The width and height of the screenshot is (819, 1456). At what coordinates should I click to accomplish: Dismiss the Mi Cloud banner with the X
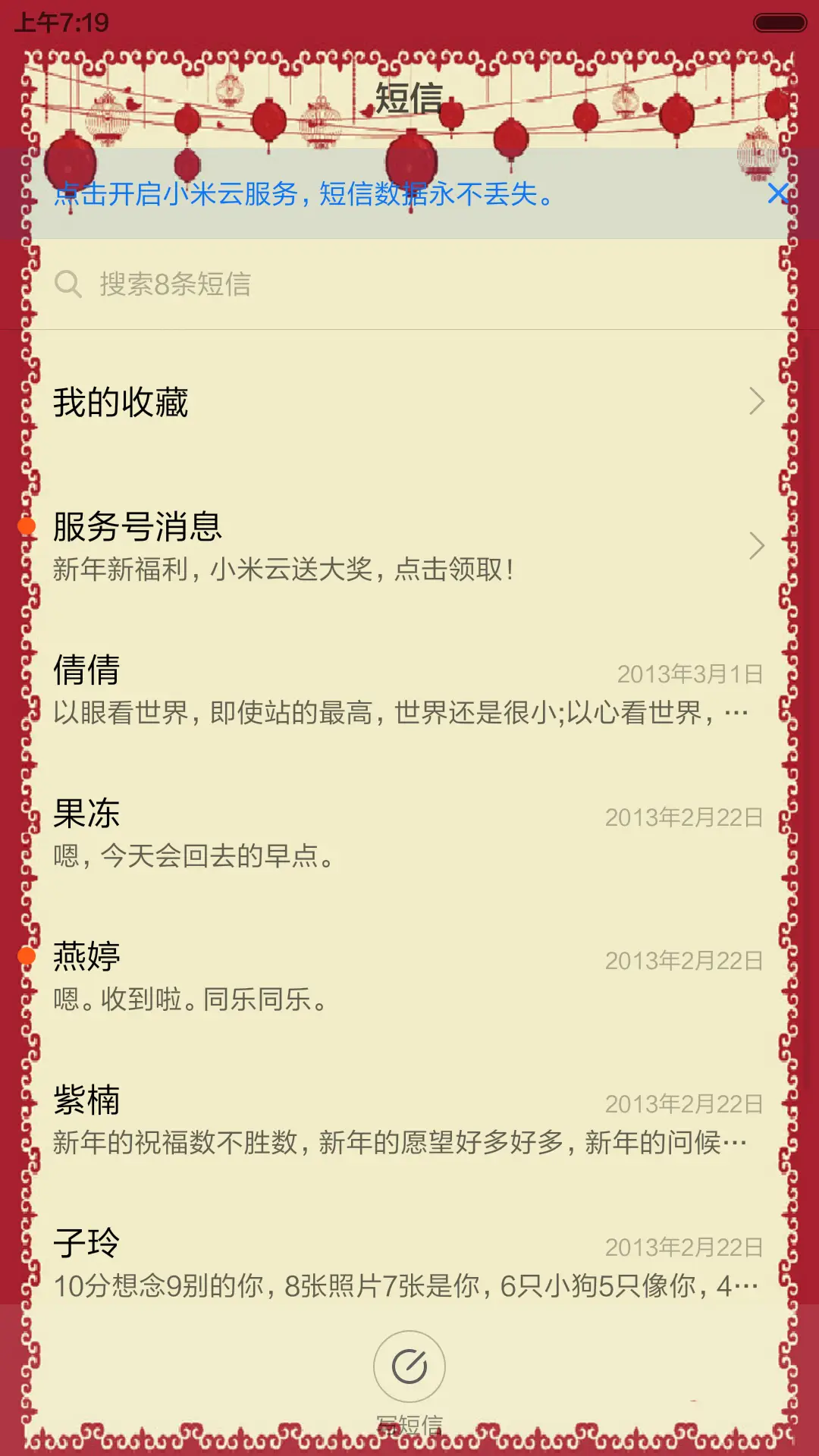(778, 194)
